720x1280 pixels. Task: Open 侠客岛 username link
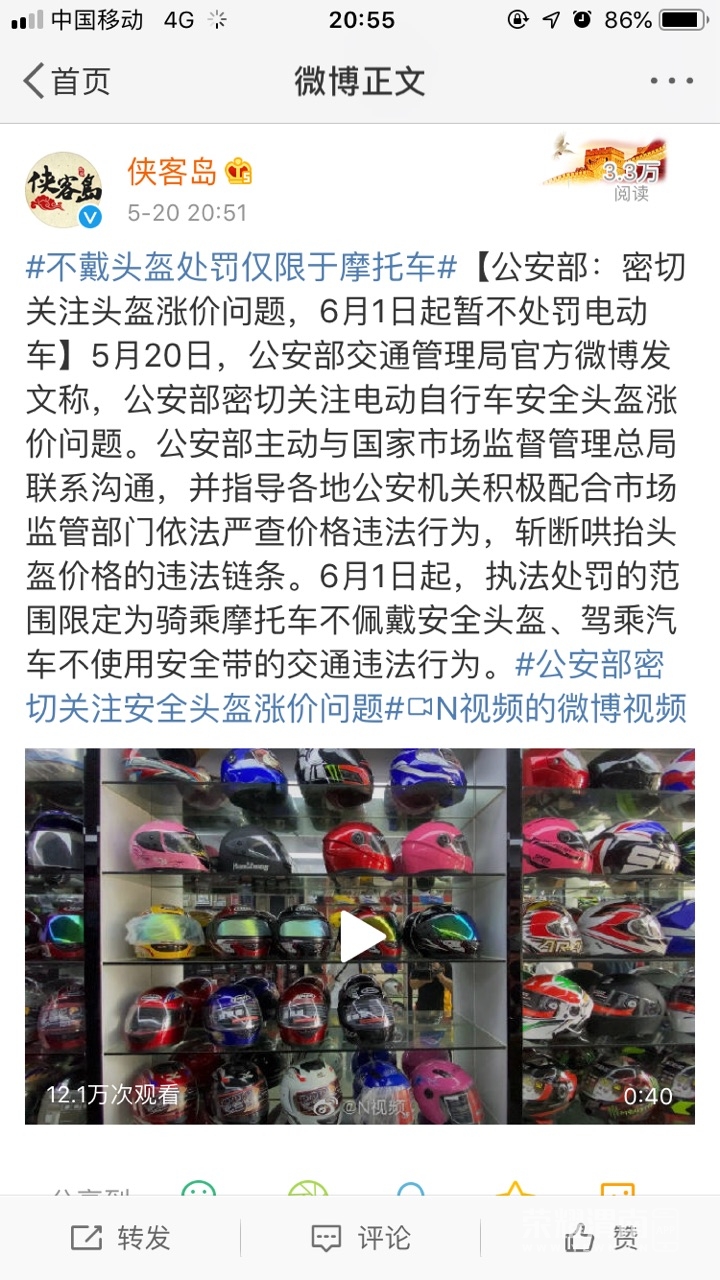tap(172, 172)
